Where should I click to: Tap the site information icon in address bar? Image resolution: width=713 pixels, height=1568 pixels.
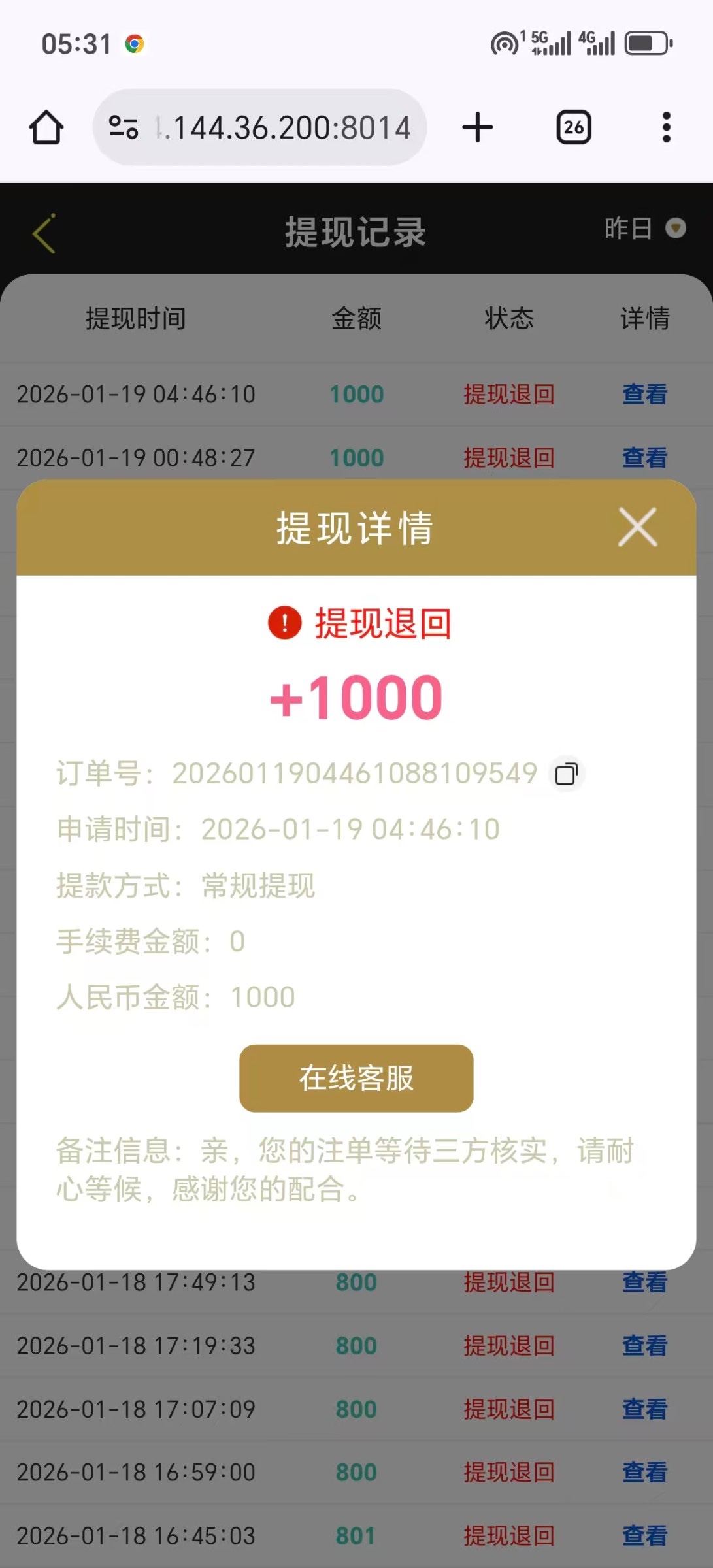[124, 127]
